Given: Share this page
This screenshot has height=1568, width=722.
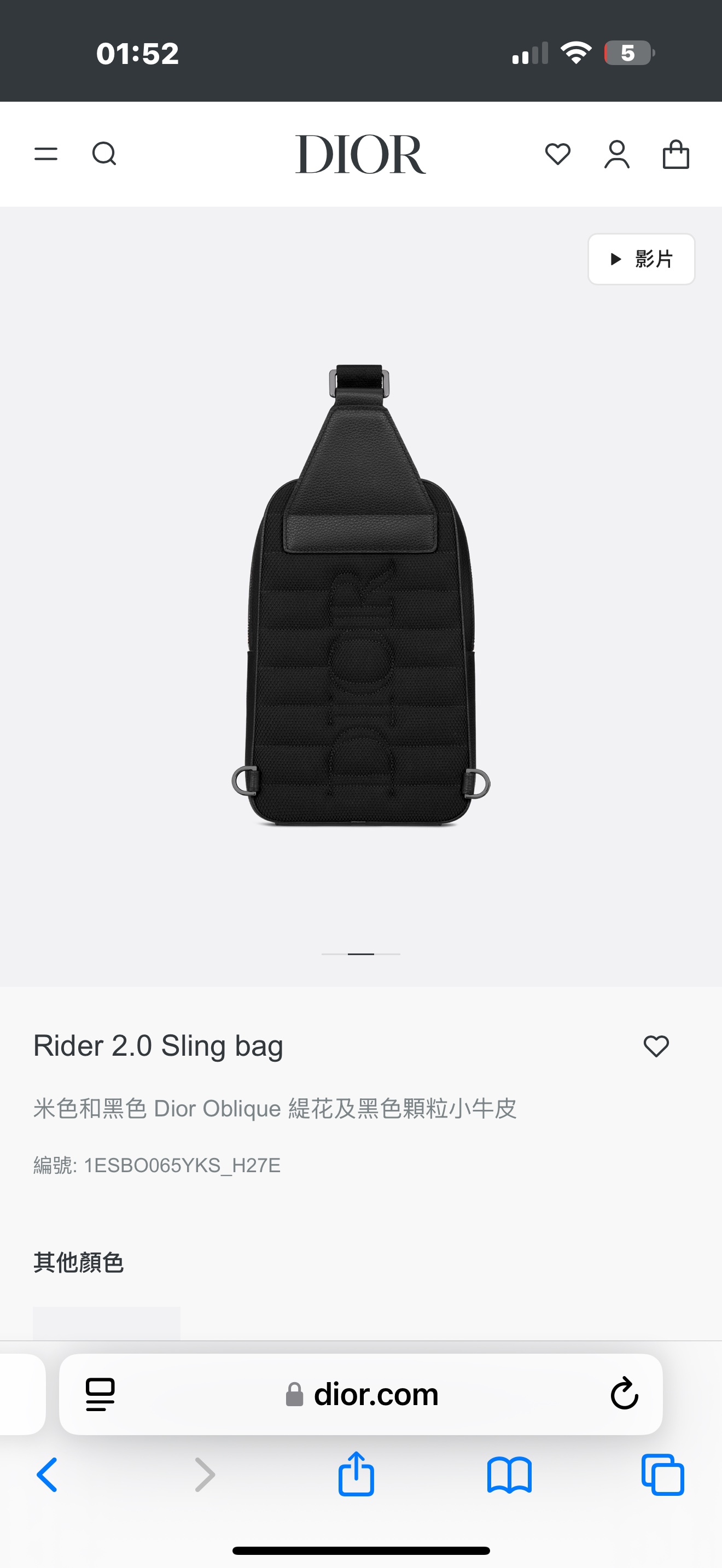Looking at the screenshot, I should click(x=356, y=1475).
